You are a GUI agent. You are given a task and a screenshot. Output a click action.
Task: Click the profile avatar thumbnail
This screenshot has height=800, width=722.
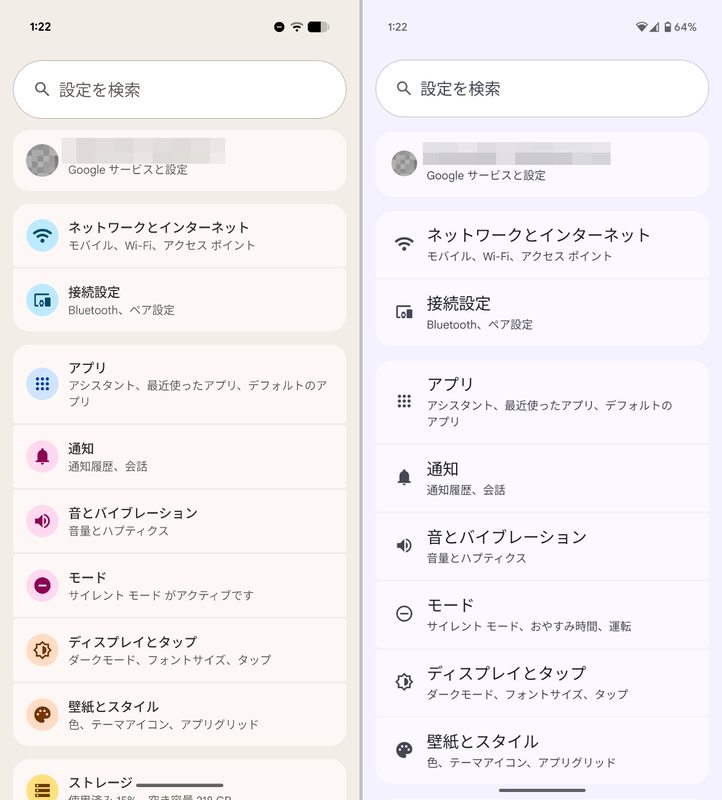coord(42,160)
